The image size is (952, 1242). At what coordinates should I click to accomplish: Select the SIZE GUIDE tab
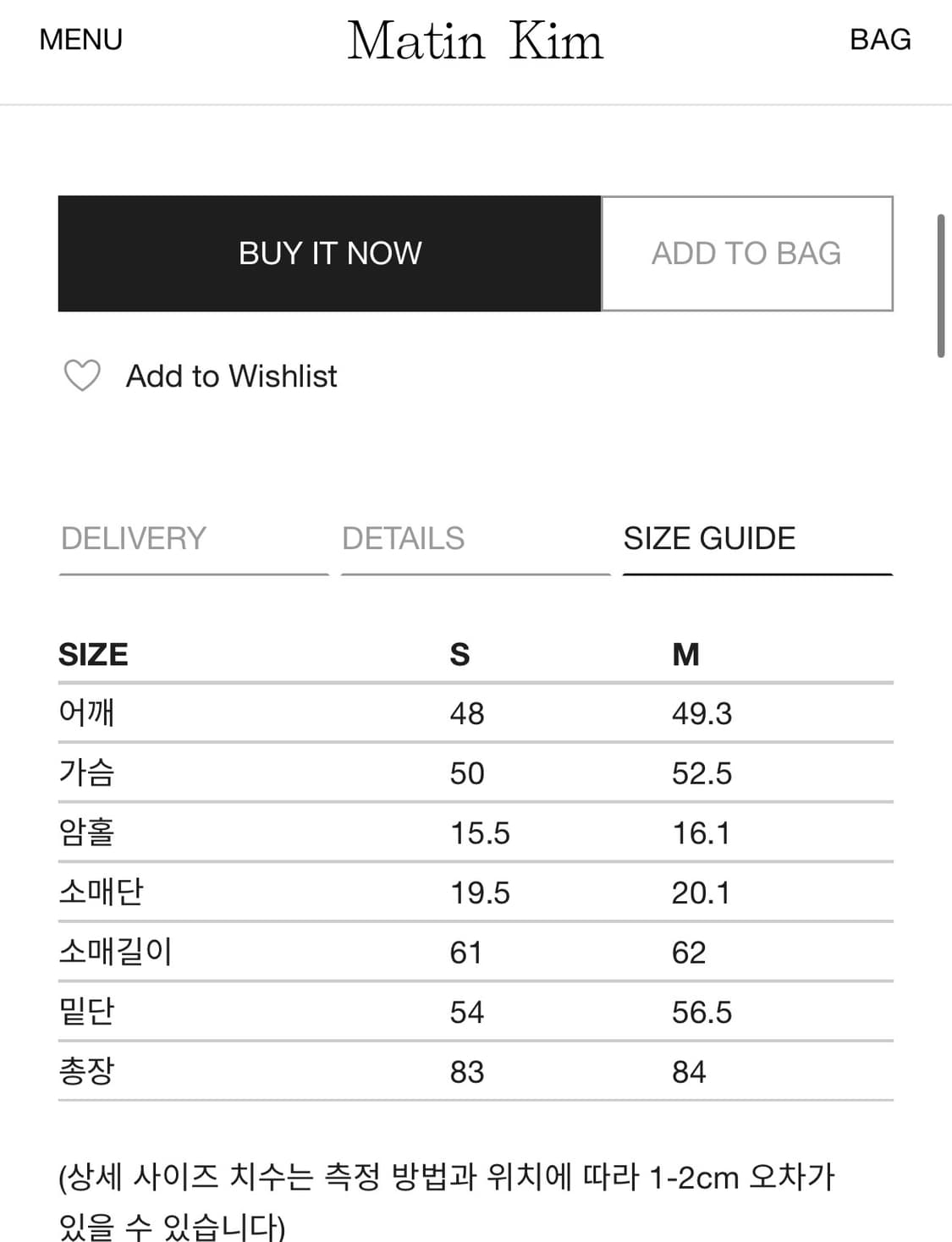[x=709, y=538]
